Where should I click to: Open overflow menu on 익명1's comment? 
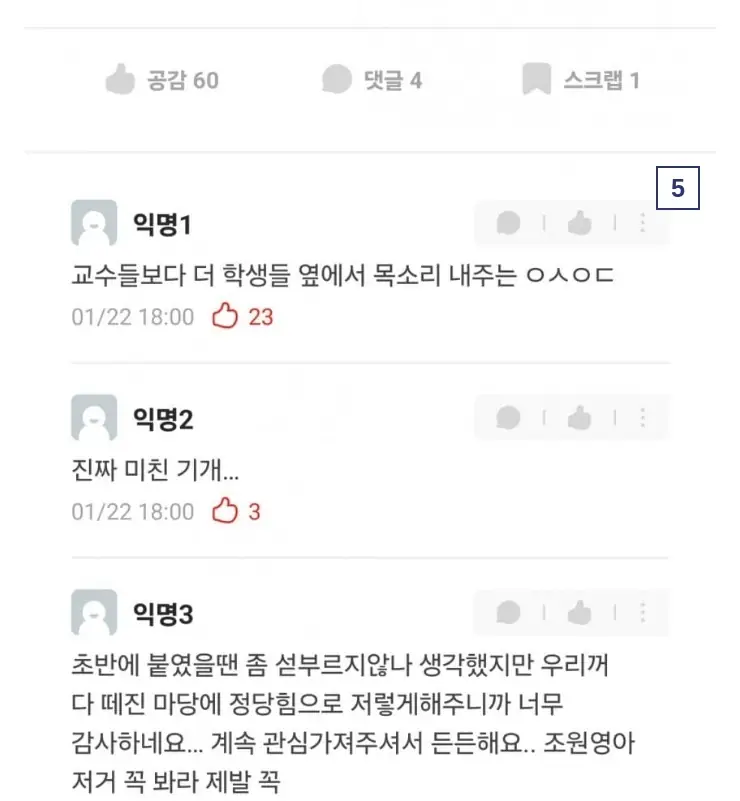click(642, 223)
